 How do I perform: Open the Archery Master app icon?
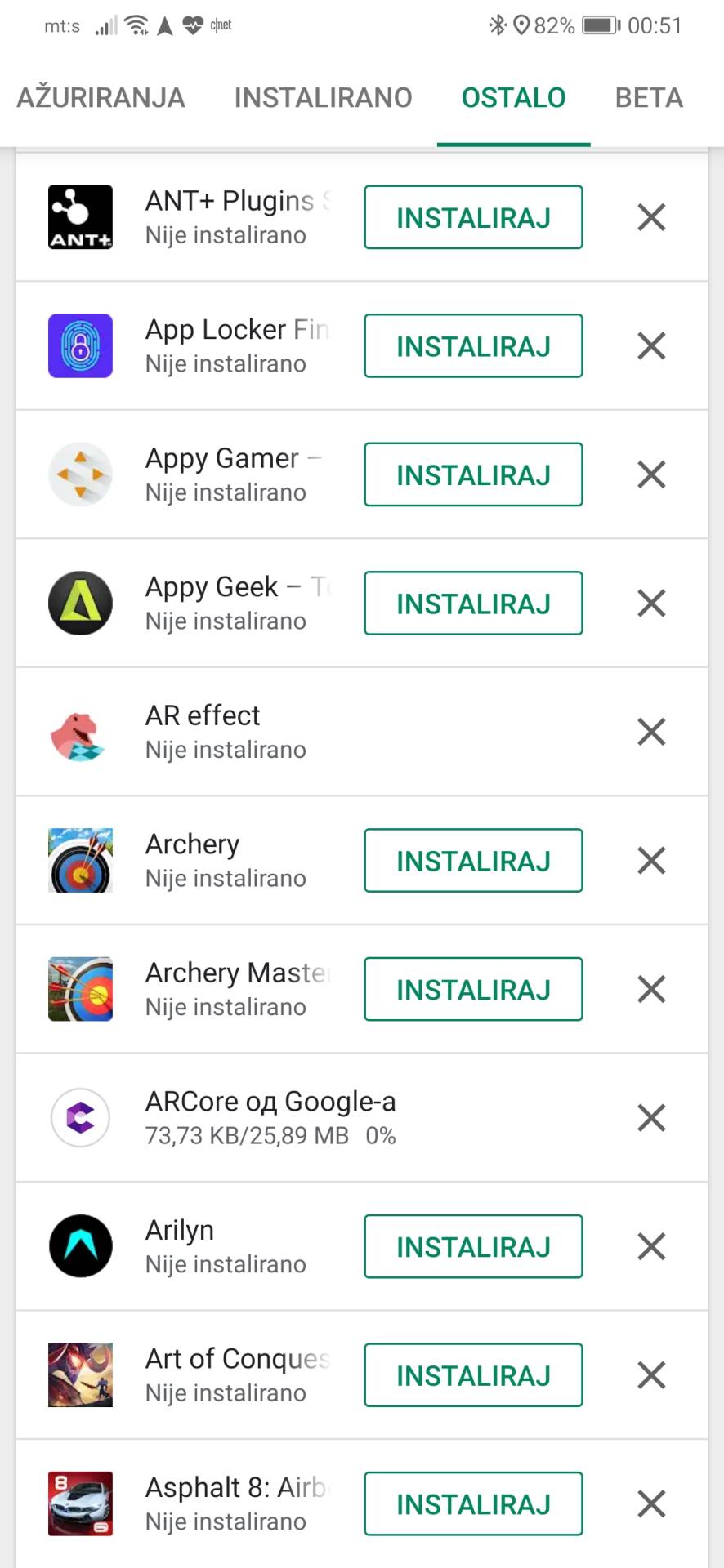[x=80, y=989]
